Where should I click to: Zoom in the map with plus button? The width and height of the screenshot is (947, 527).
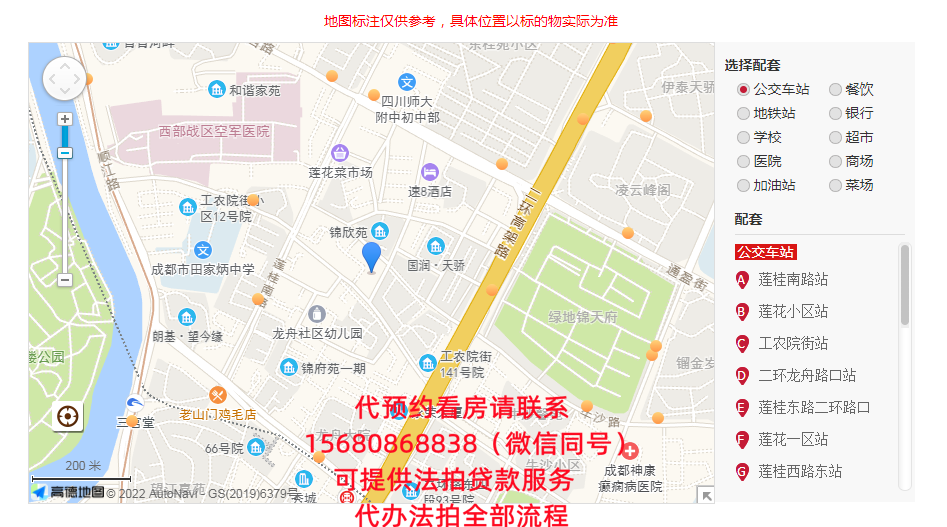tap(65, 119)
